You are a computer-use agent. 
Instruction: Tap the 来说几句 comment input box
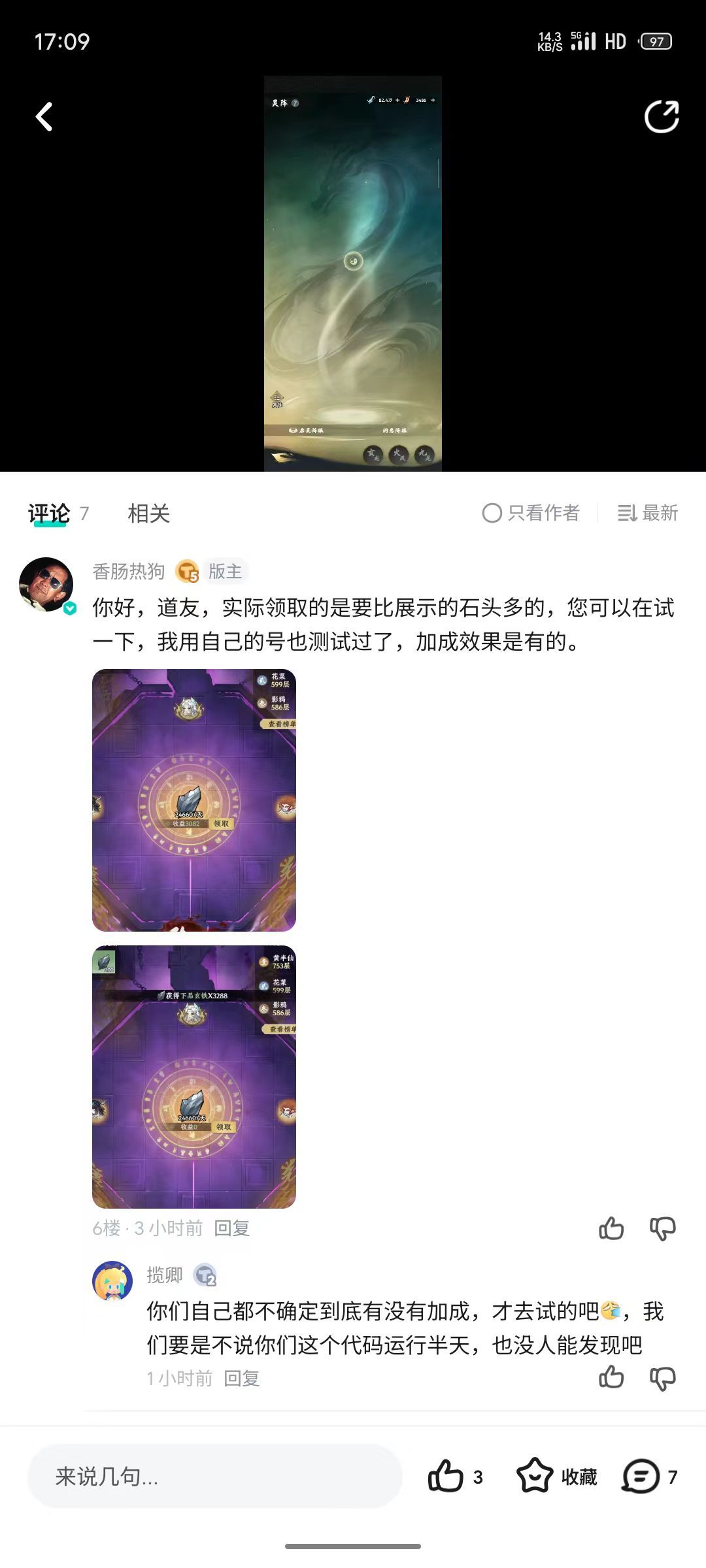214,1477
